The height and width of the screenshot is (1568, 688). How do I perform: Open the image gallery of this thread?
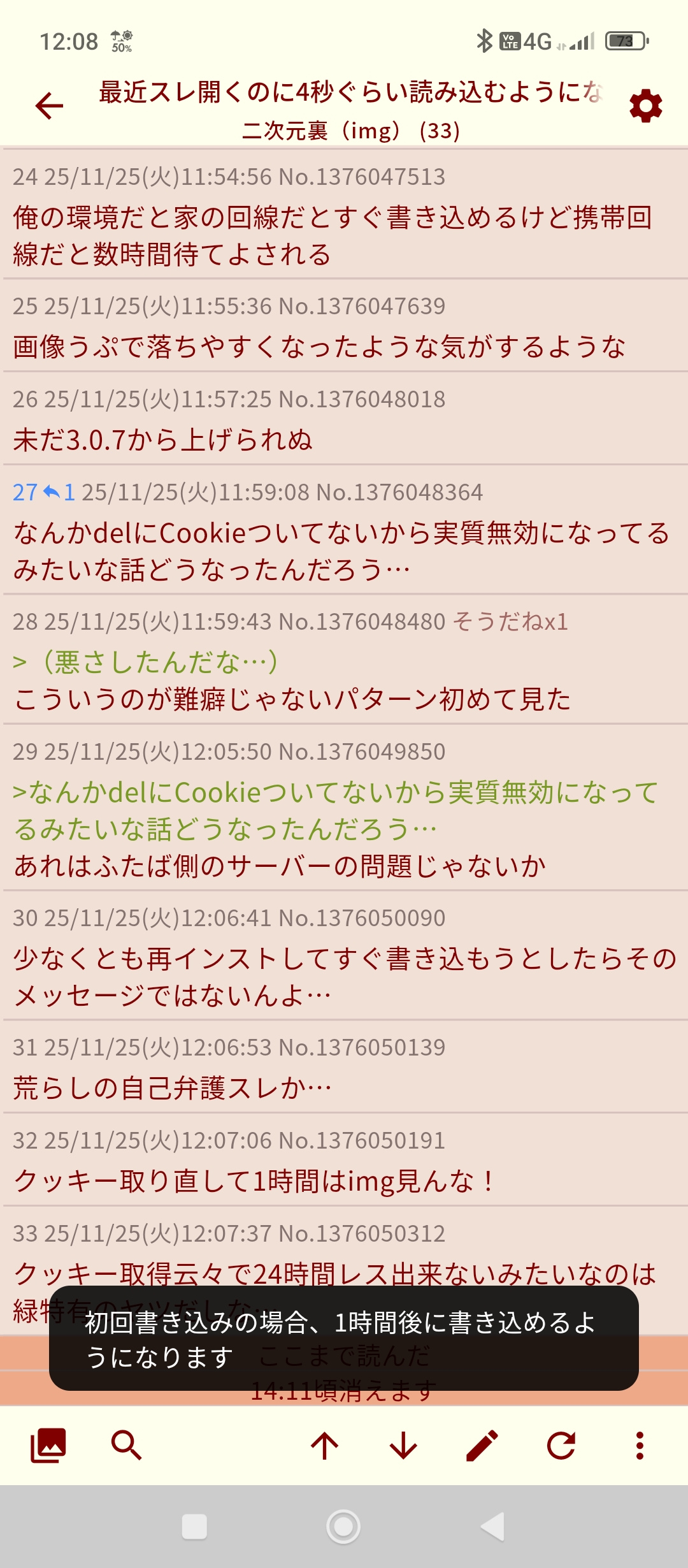click(x=48, y=1446)
